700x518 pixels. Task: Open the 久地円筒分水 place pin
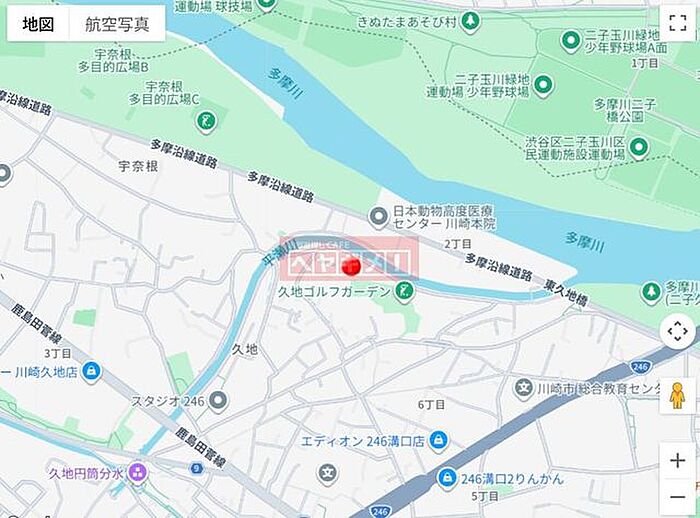[137, 472]
